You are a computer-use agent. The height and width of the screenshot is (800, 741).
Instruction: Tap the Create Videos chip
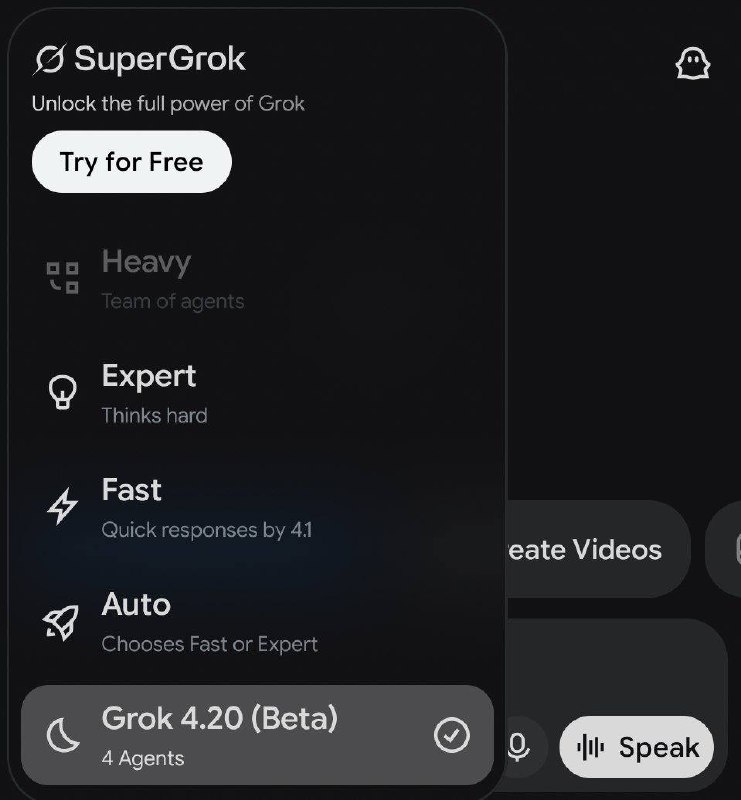pyautogui.click(x=598, y=549)
